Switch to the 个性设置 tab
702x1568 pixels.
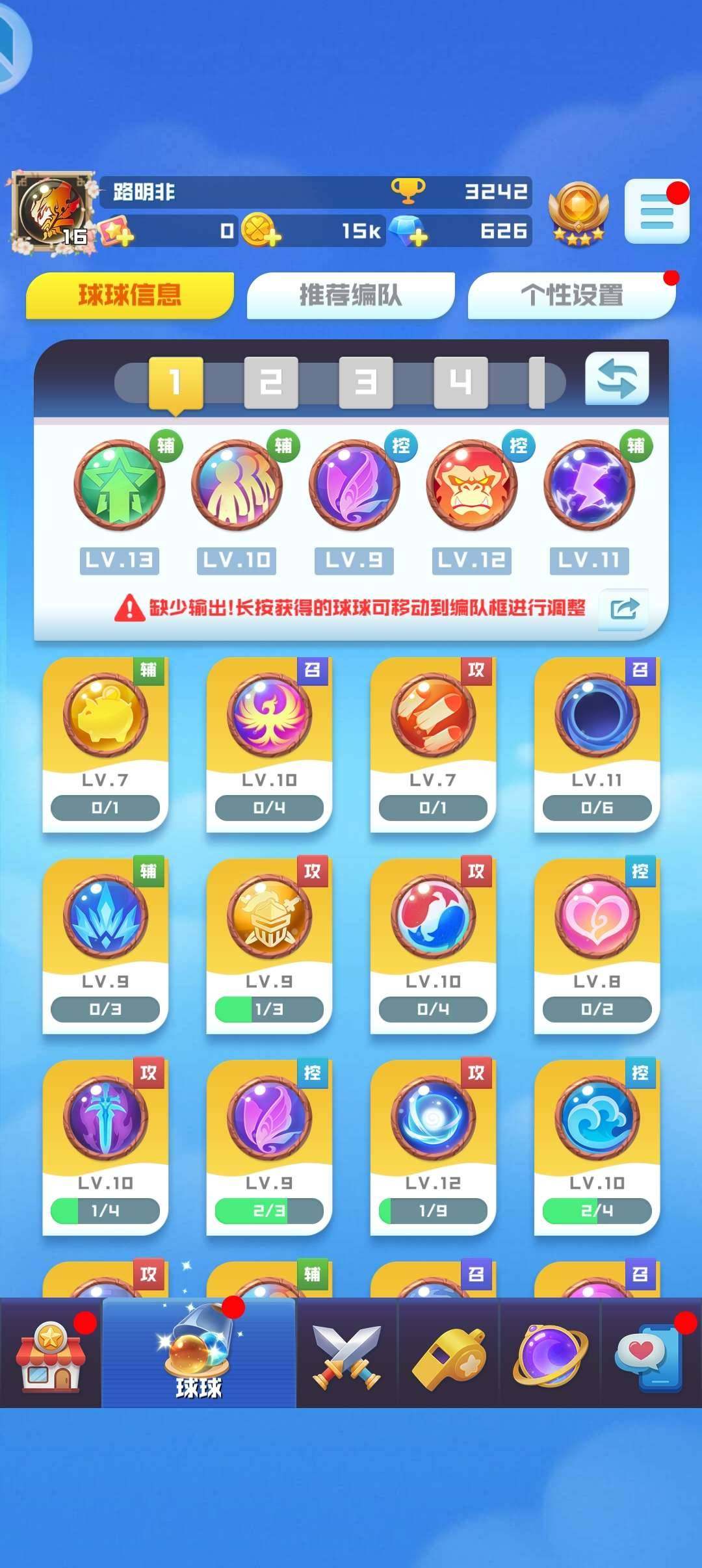pos(571,295)
